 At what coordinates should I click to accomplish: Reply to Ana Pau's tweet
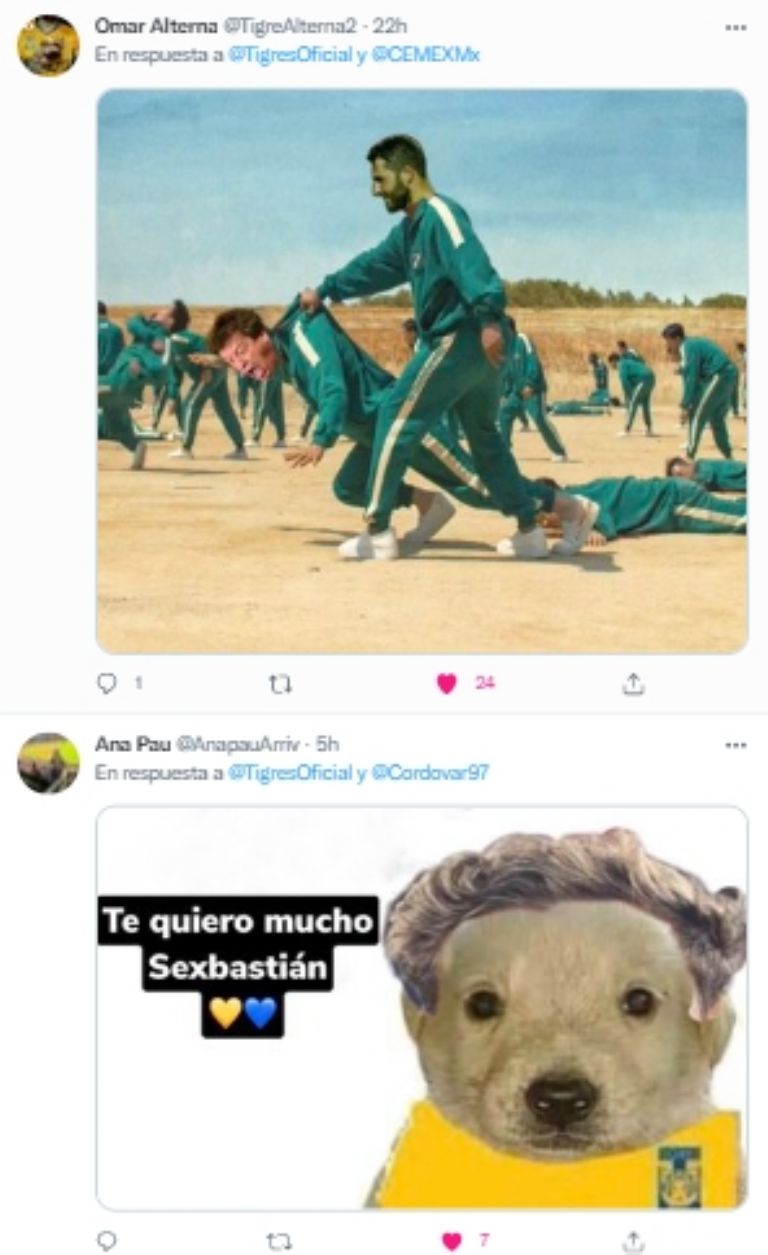point(106,1241)
